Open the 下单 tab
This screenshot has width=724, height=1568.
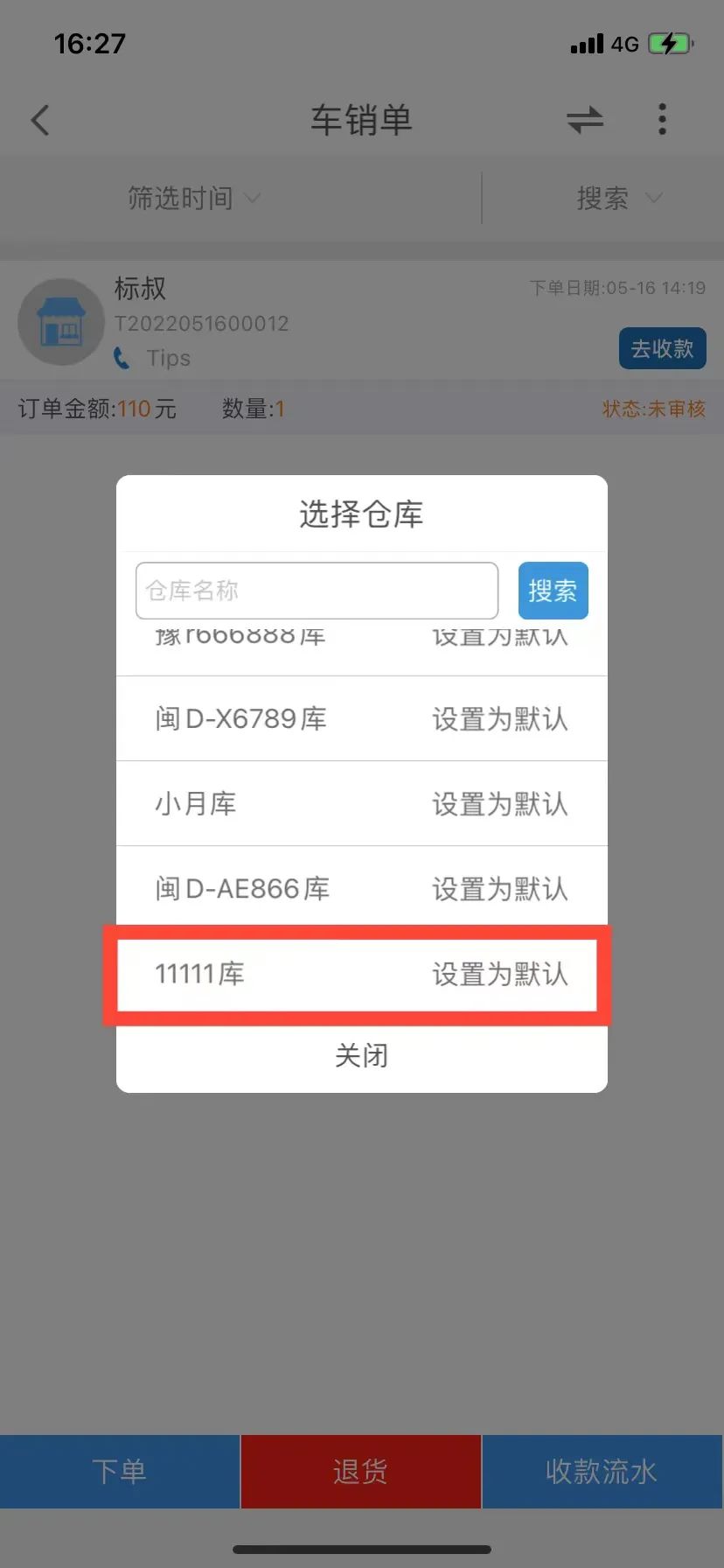pos(119,1471)
